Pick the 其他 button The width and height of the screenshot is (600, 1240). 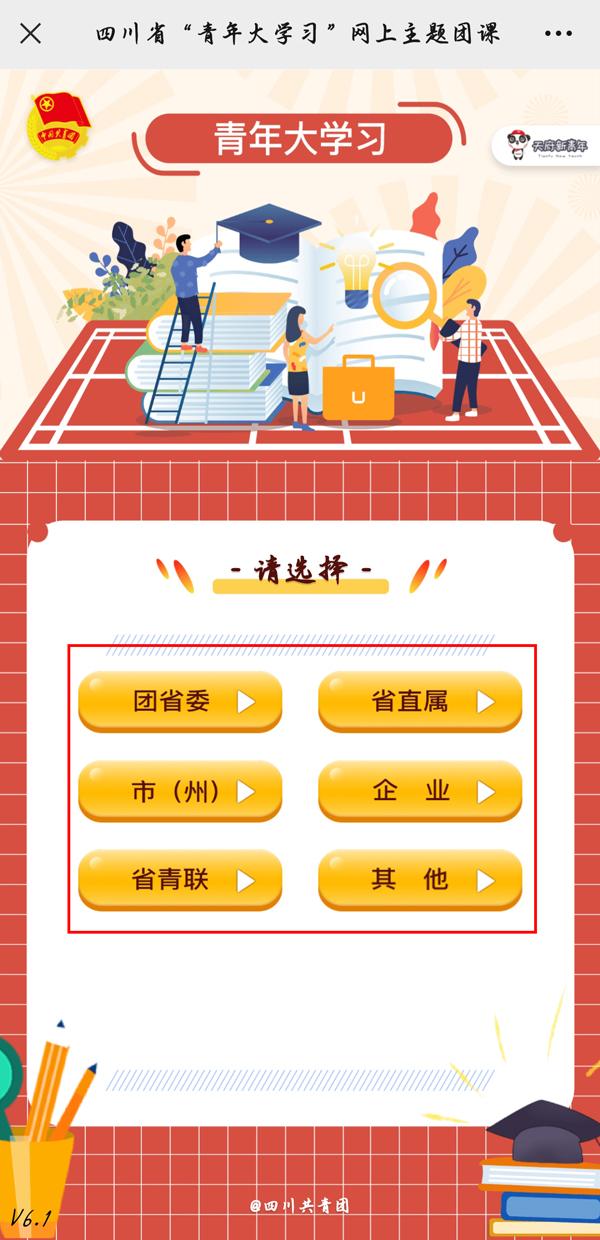click(x=420, y=880)
